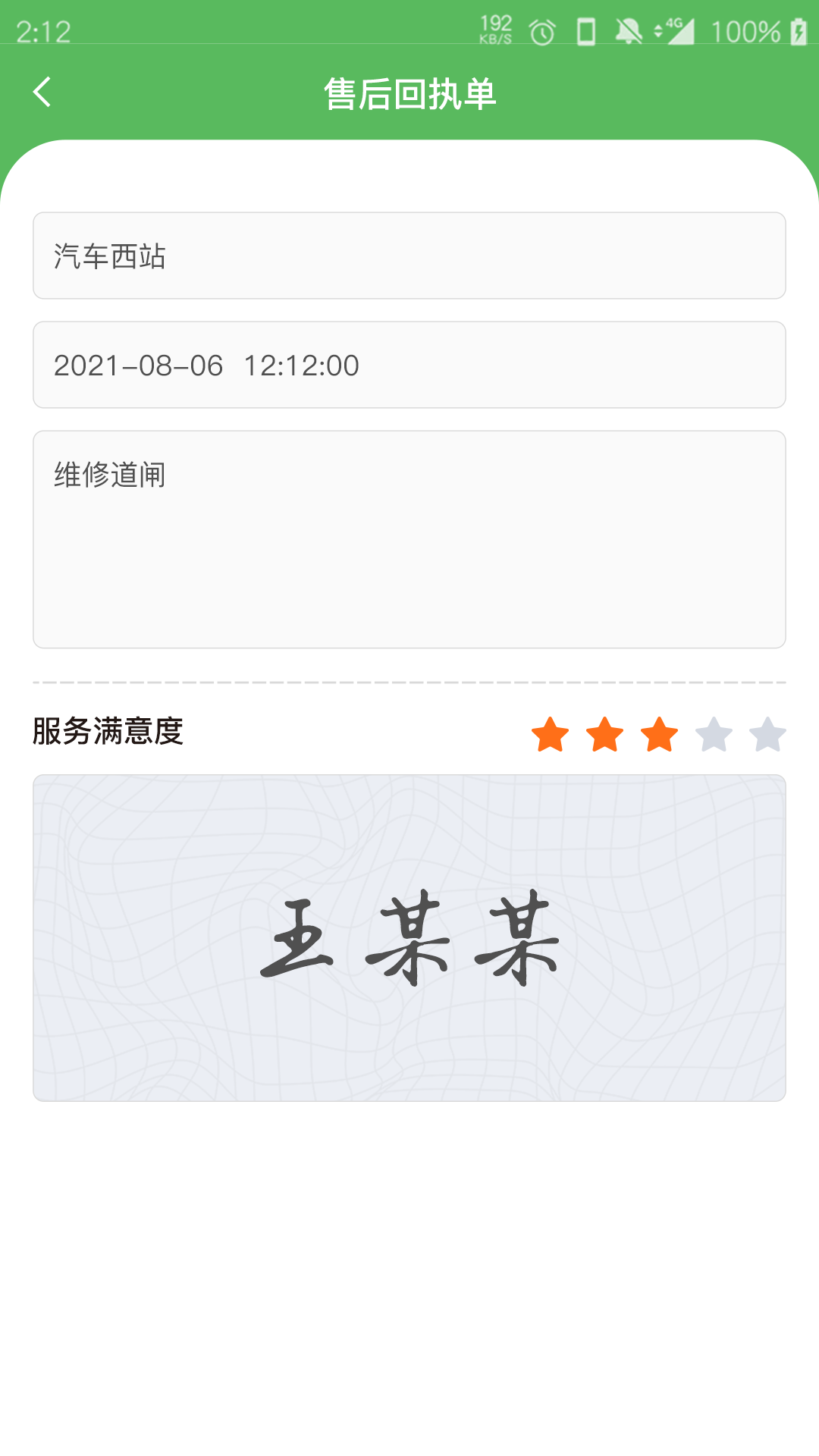Viewport: 819px width, 1456px height.
Task: Open the date field showing 2021-08-06
Action: pyautogui.click(x=409, y=365)
